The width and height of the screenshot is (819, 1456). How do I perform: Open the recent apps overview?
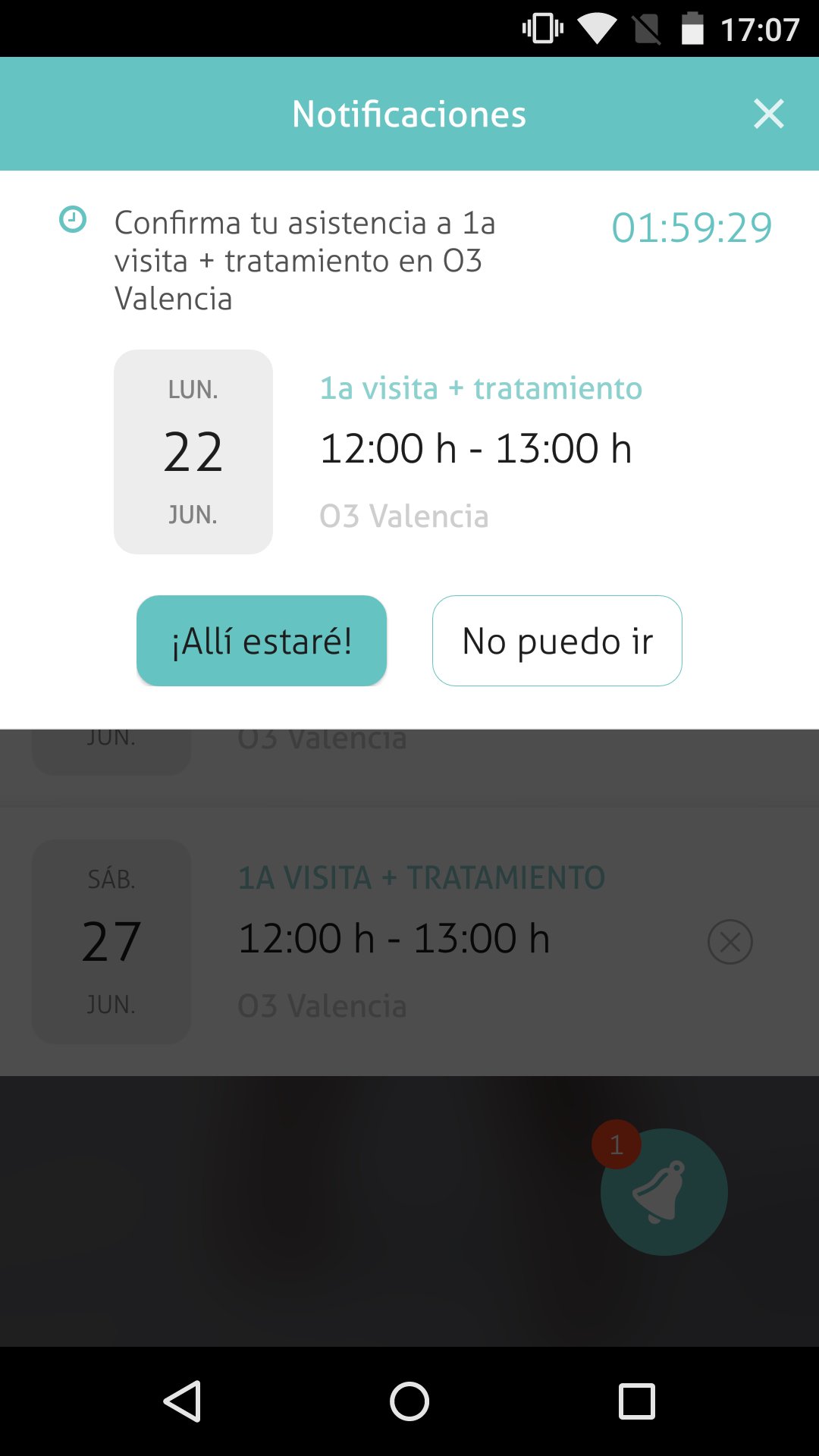coord(637,1401)
